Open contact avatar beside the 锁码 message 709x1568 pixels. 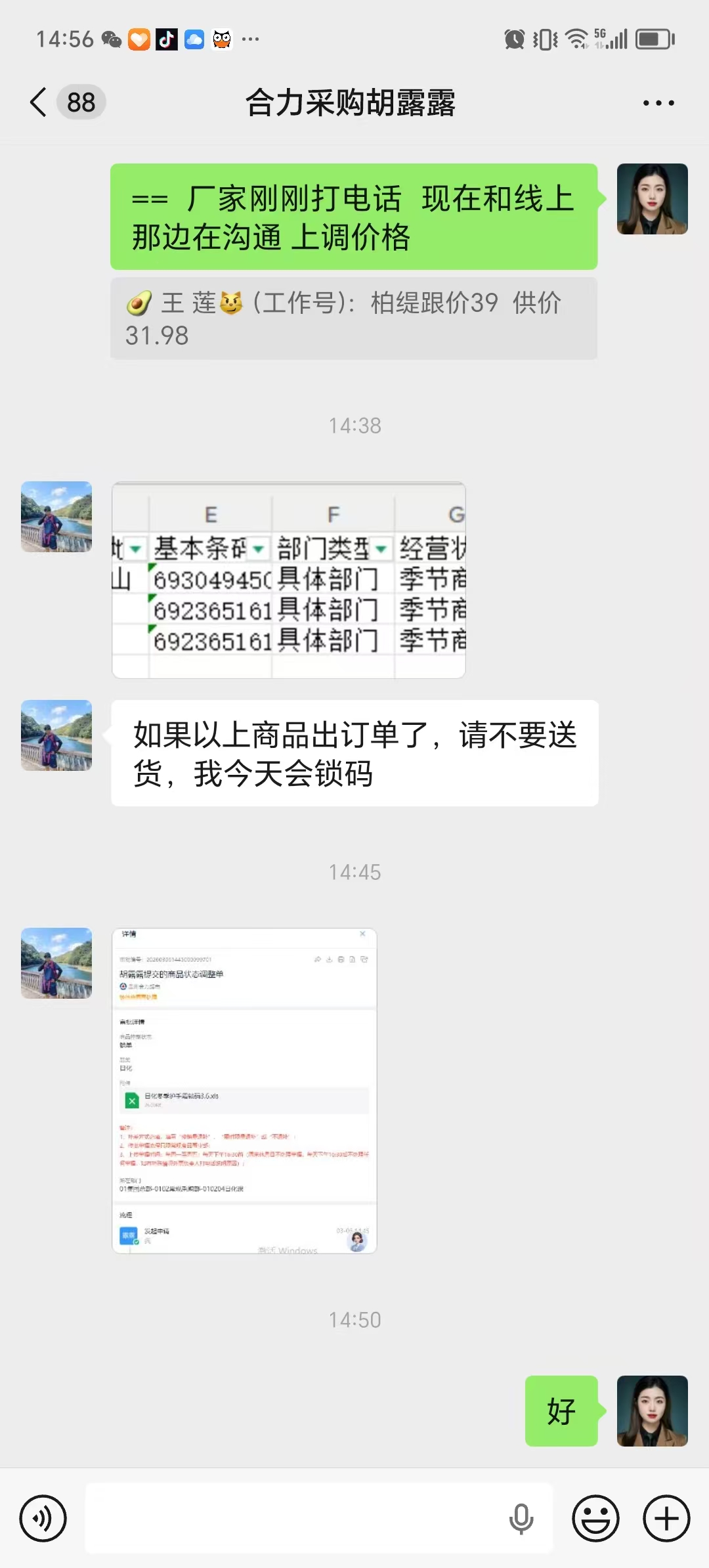pyautogui.click(x=56, y=735)
